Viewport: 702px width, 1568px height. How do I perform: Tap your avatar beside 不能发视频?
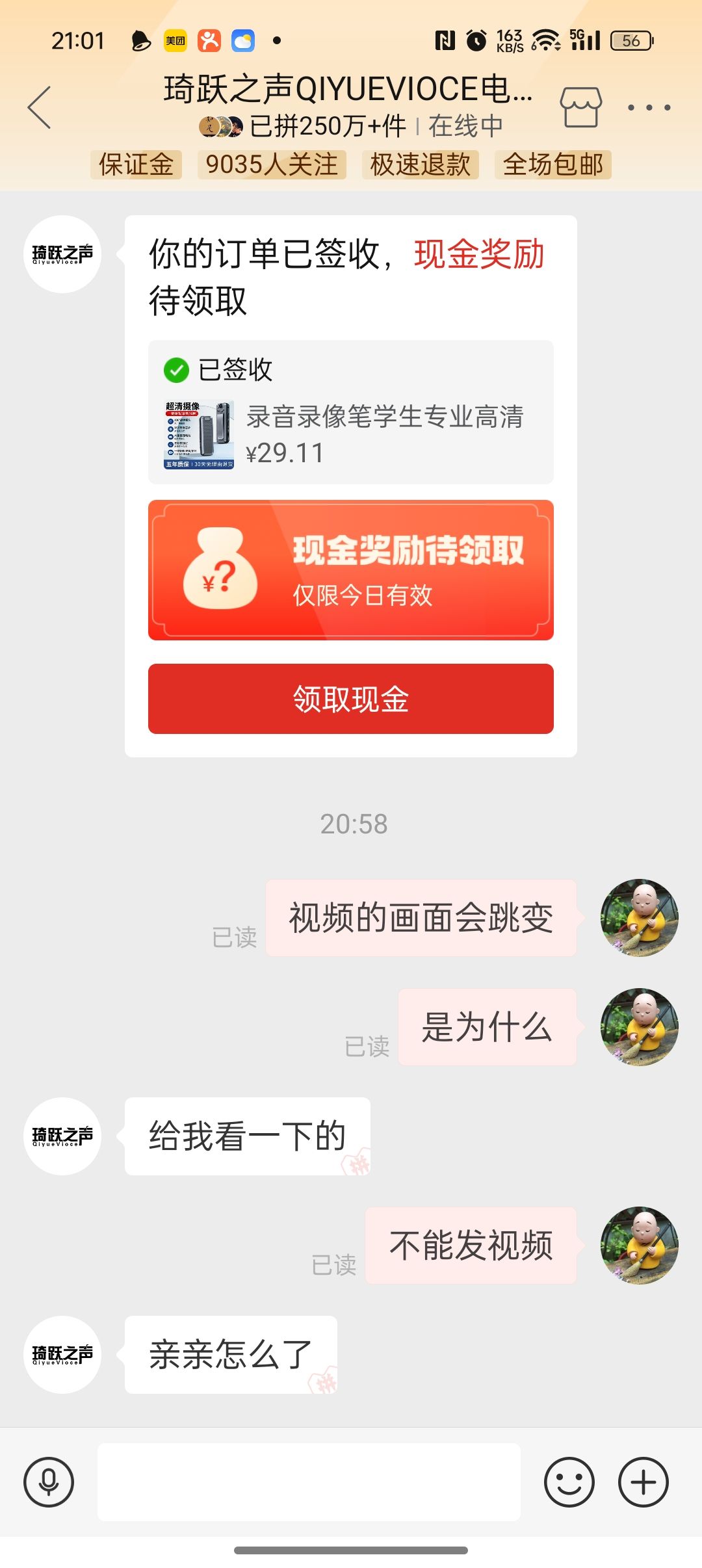(639, 1246)
